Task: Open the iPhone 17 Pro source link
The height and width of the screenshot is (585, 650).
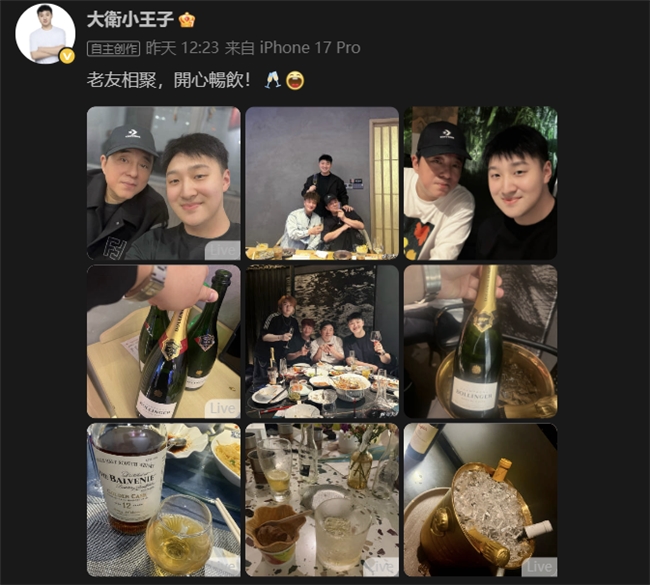Action: (x=310, y=48)
